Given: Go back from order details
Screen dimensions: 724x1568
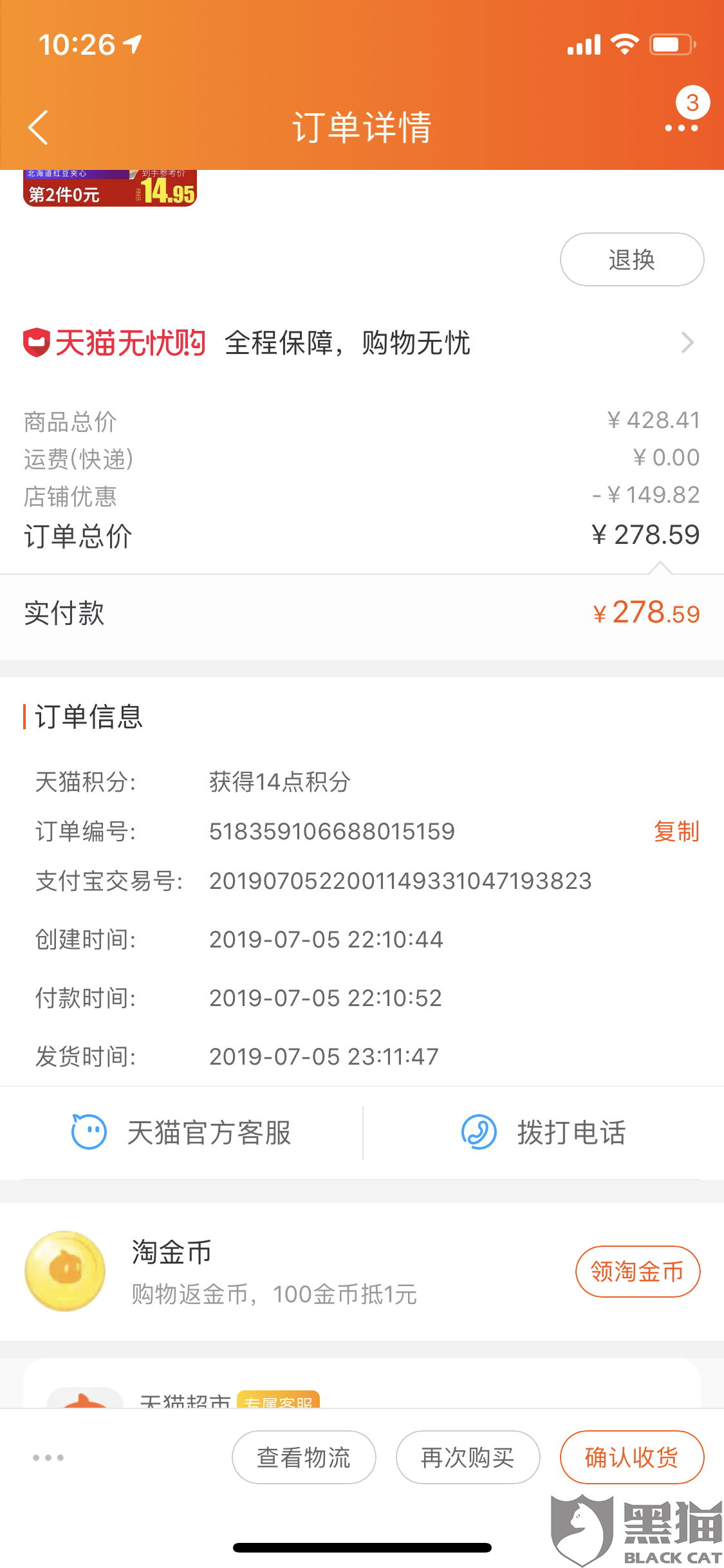Looking at the screenshot, I should (39, 127).
